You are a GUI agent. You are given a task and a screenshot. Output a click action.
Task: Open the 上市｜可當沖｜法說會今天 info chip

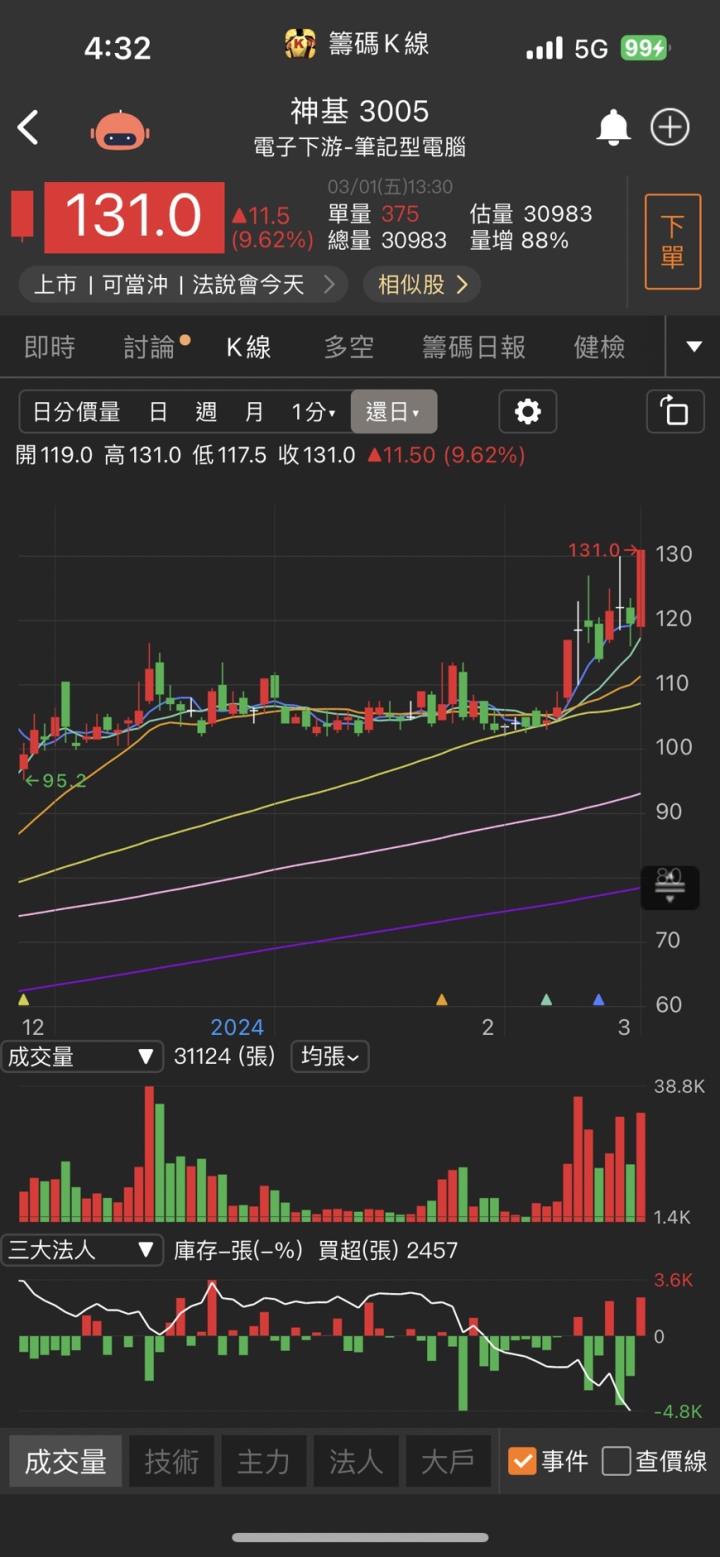point(183,285)
